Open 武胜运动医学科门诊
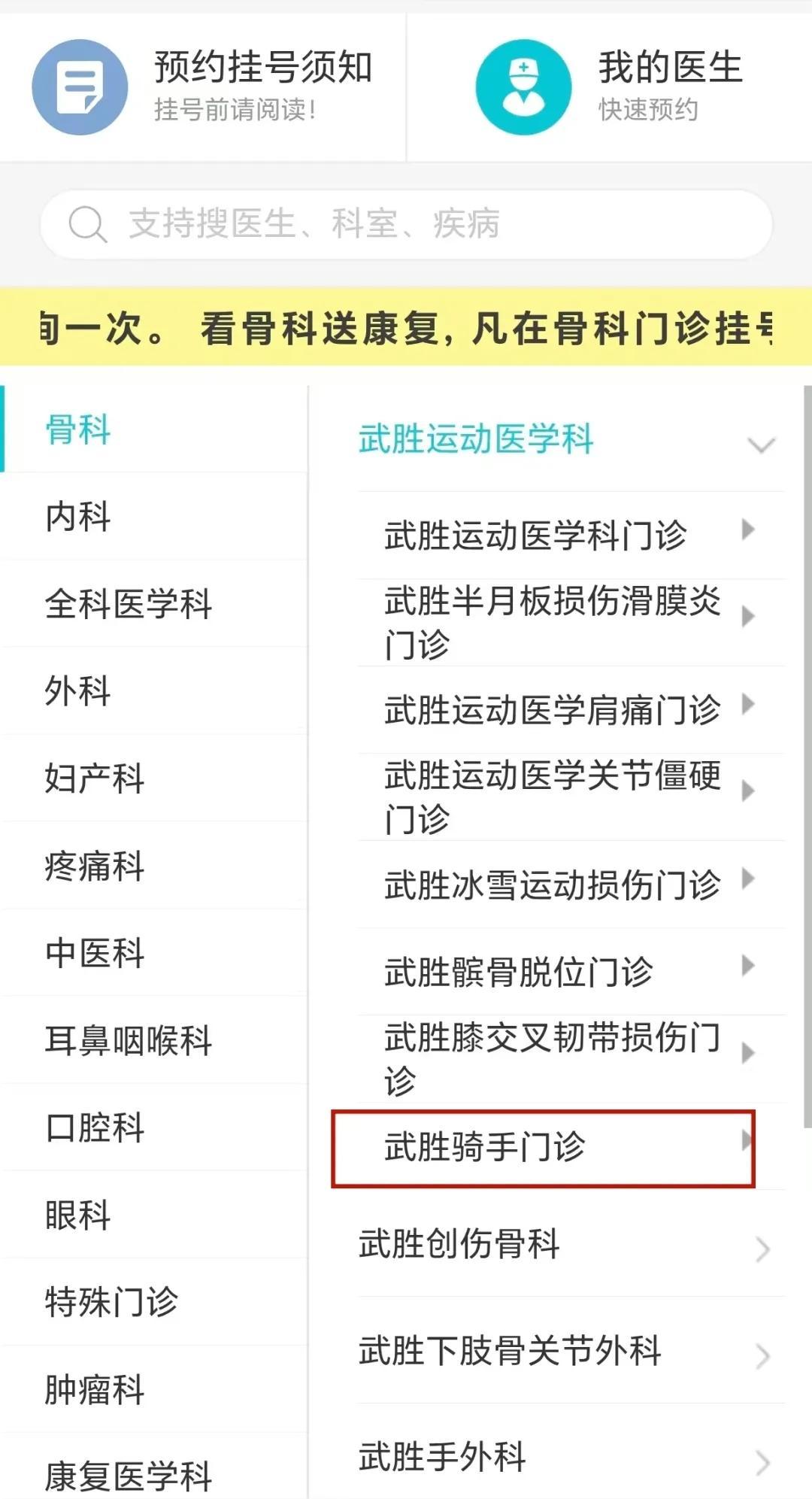This screenshot has width=812, height=1499. pos(556,536)
